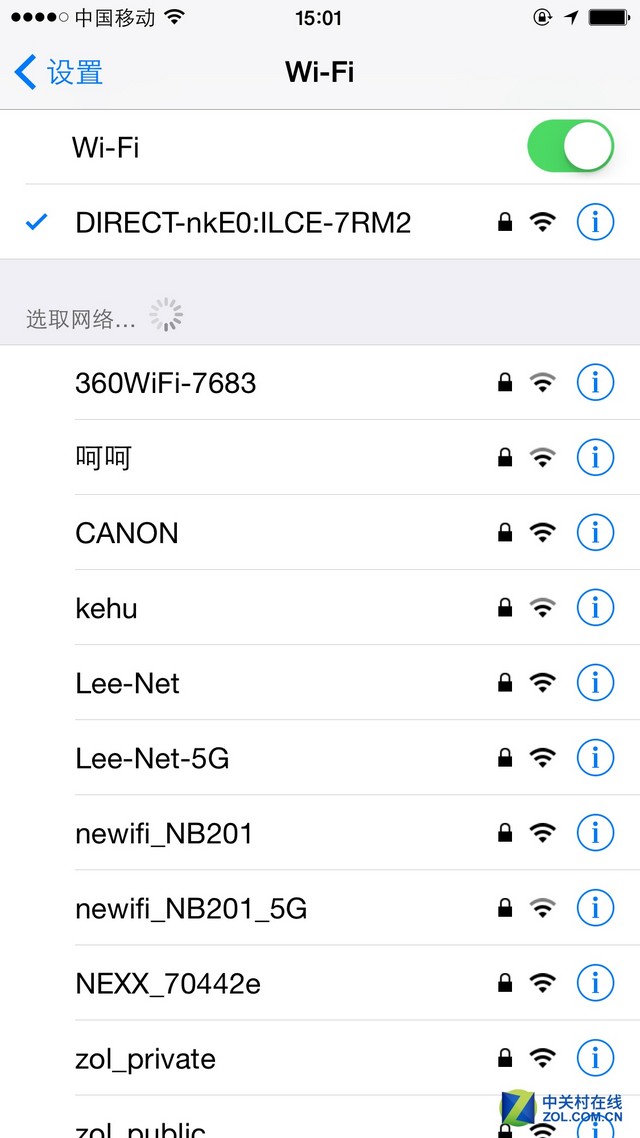Image resolution: width=640 pixels, height=1138 pixels.
Task: Join the 360WiFi-7683 network
Action: (320, 382)
